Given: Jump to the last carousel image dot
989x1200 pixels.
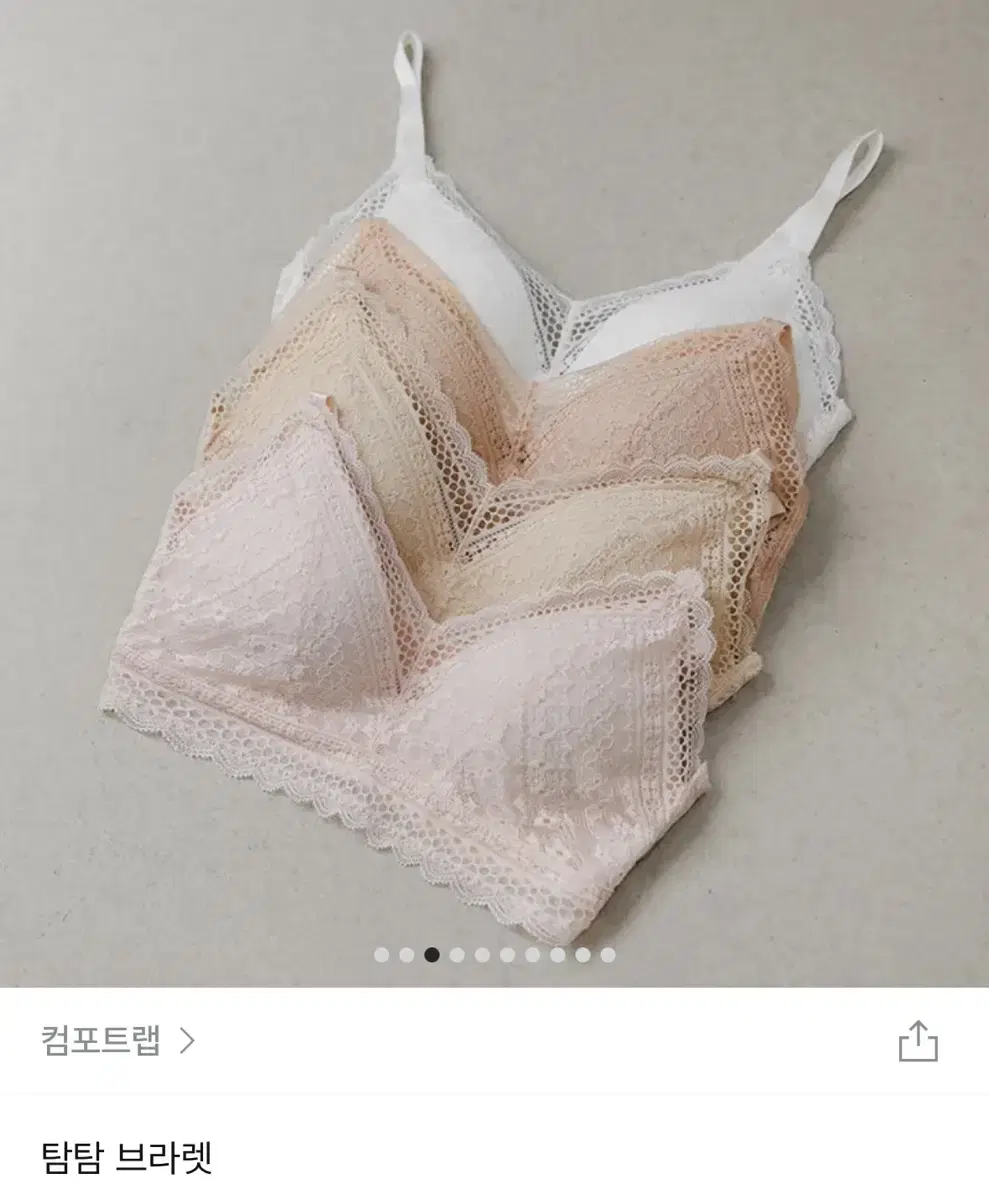Looking at the screenshot, I should [605, 954].
